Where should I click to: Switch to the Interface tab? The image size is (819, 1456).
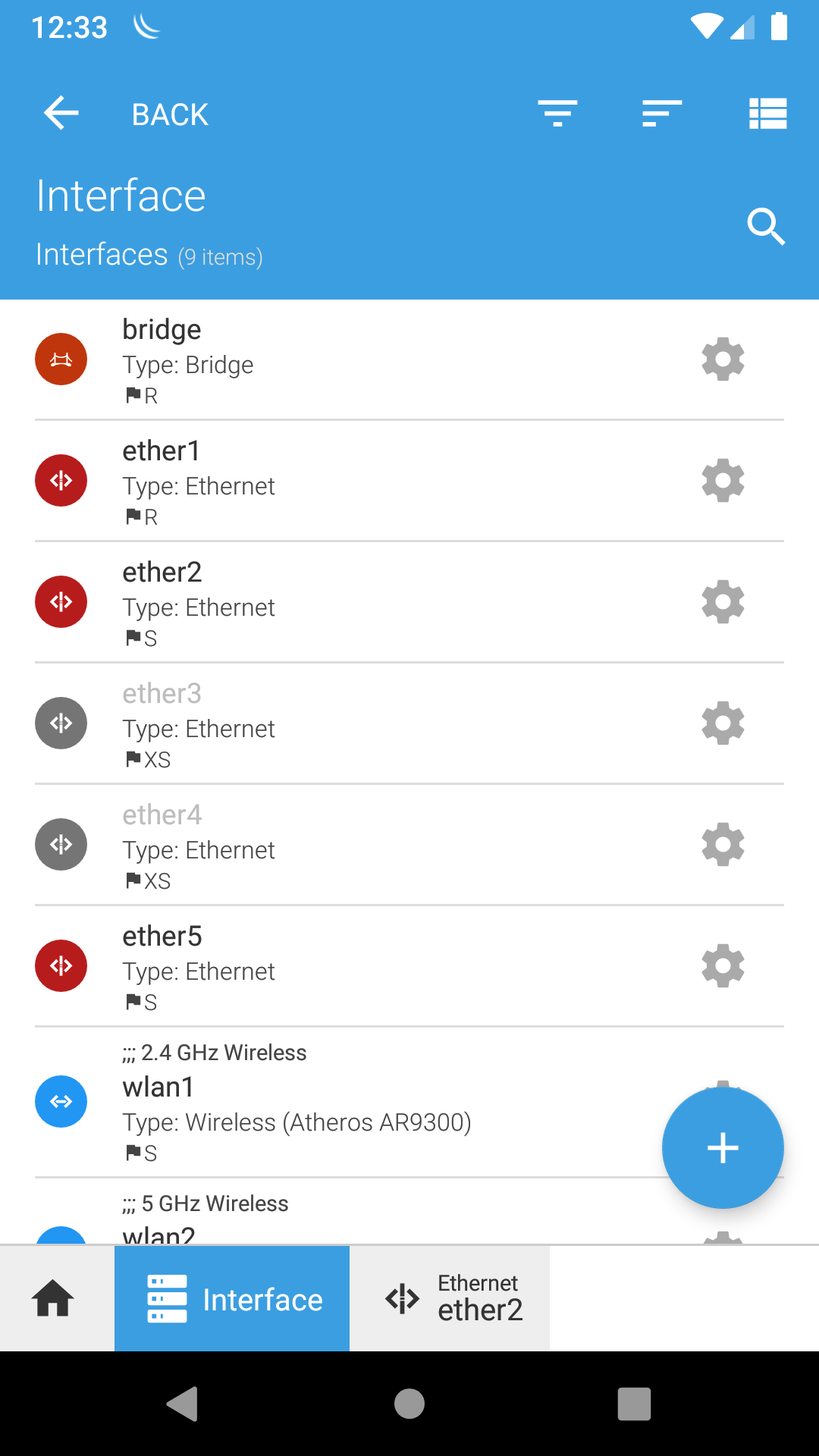point(232,1298)
